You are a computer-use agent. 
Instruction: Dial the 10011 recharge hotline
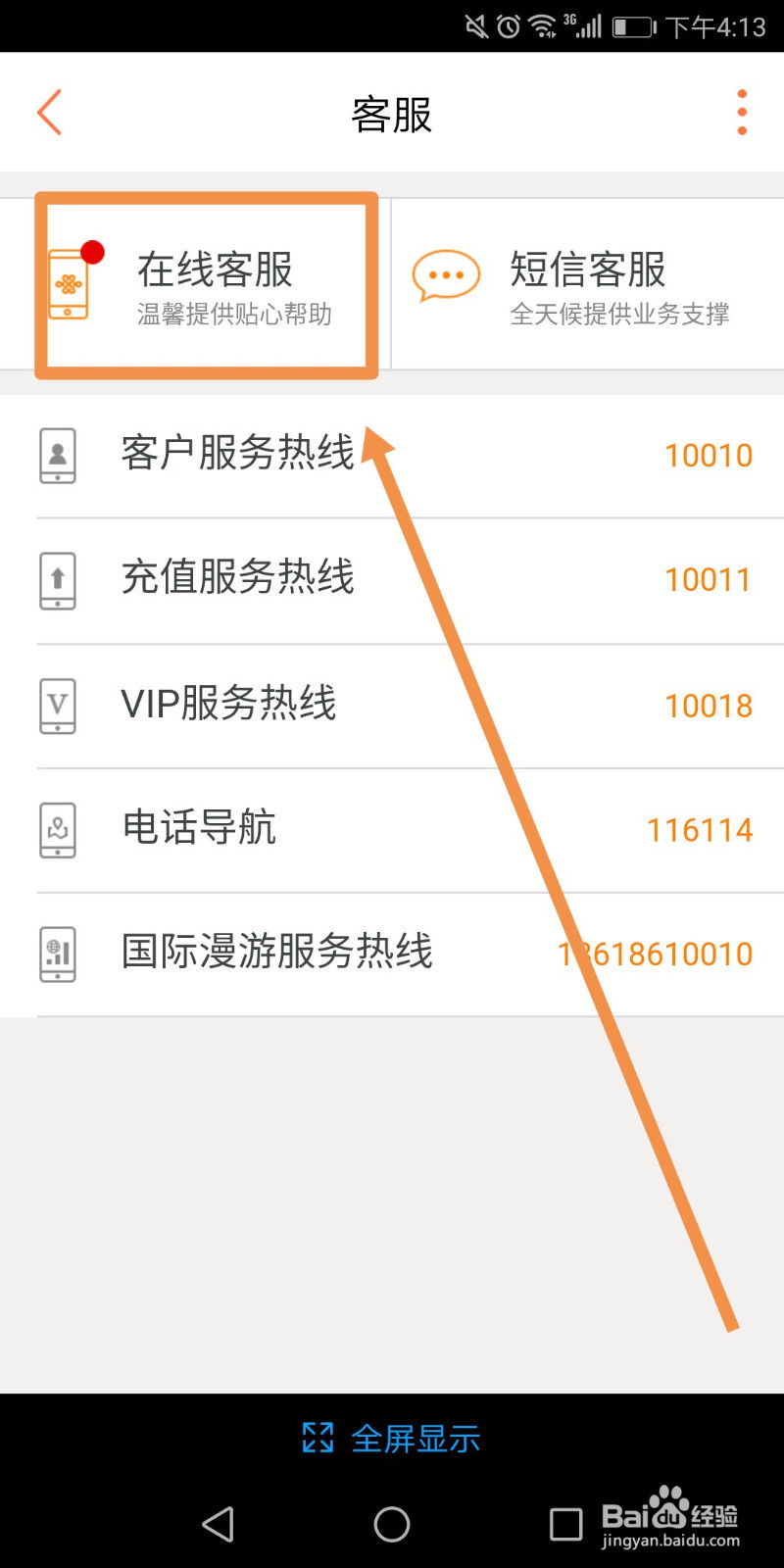[708, 580]
